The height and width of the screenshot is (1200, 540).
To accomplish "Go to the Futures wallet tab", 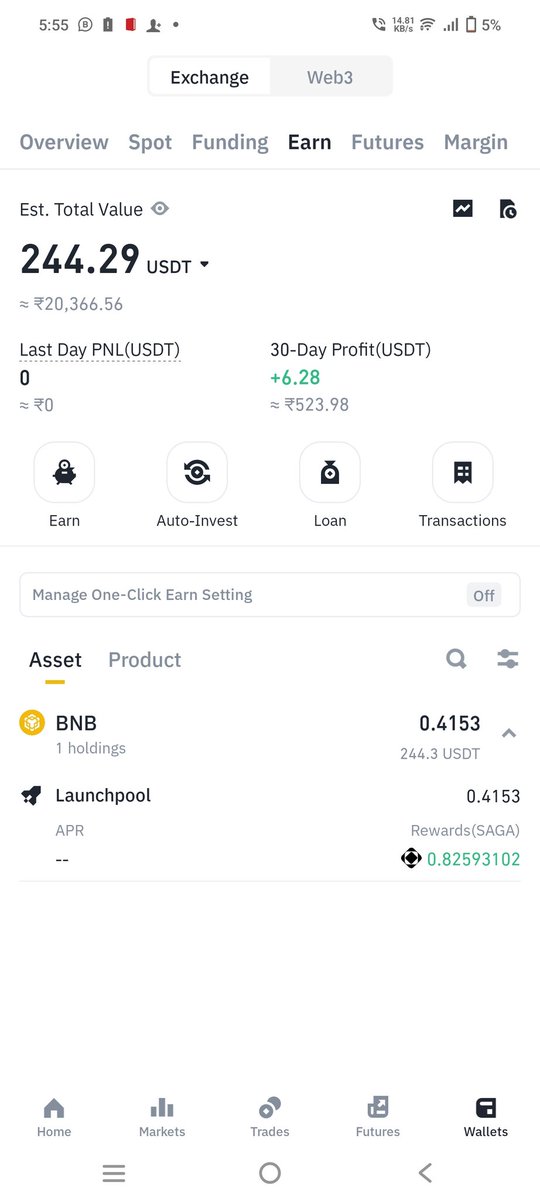I will [x=387, y=142].
